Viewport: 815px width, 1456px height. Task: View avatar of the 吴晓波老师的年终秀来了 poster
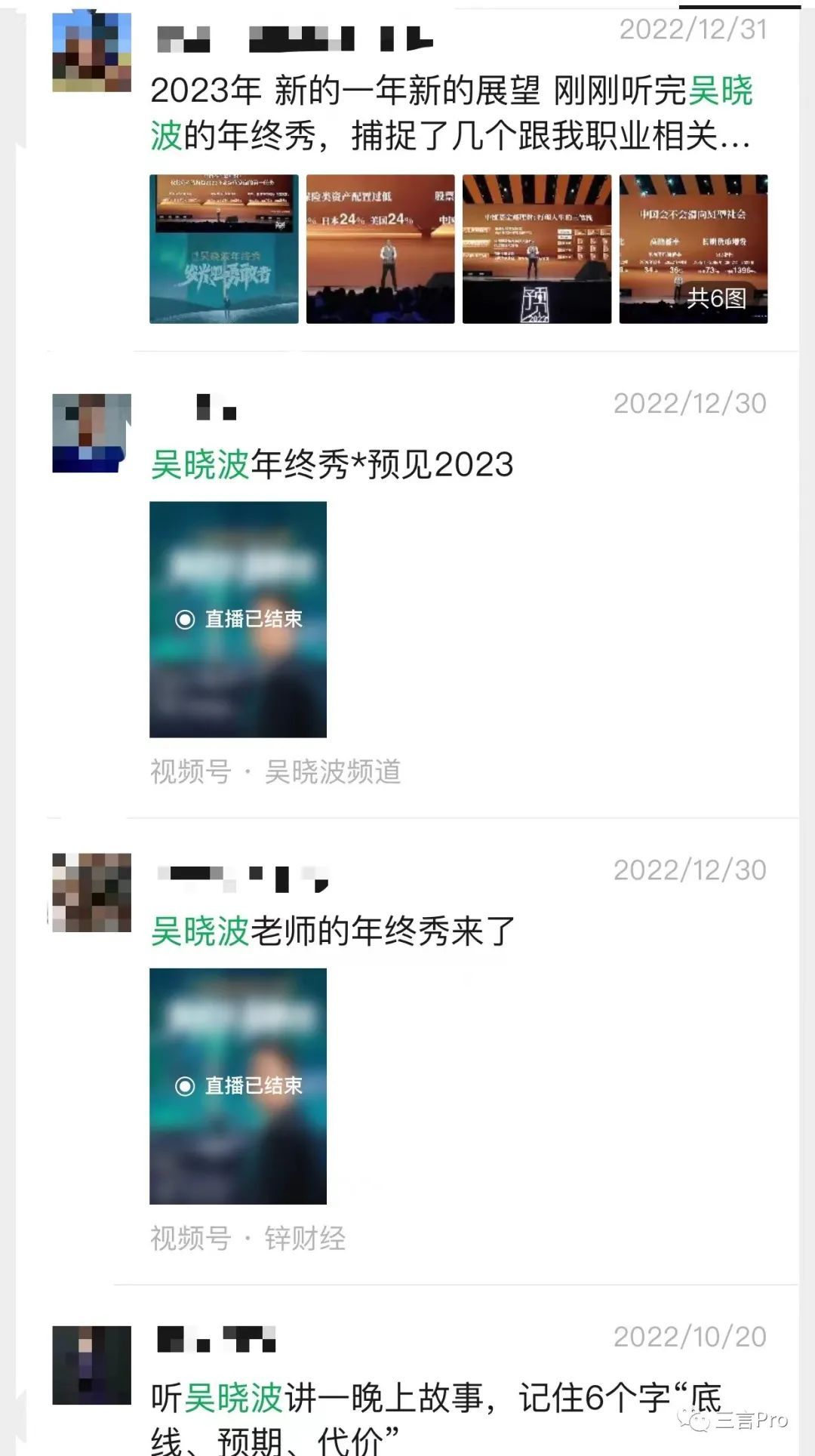pyautogui.click(x=91, y=892)
